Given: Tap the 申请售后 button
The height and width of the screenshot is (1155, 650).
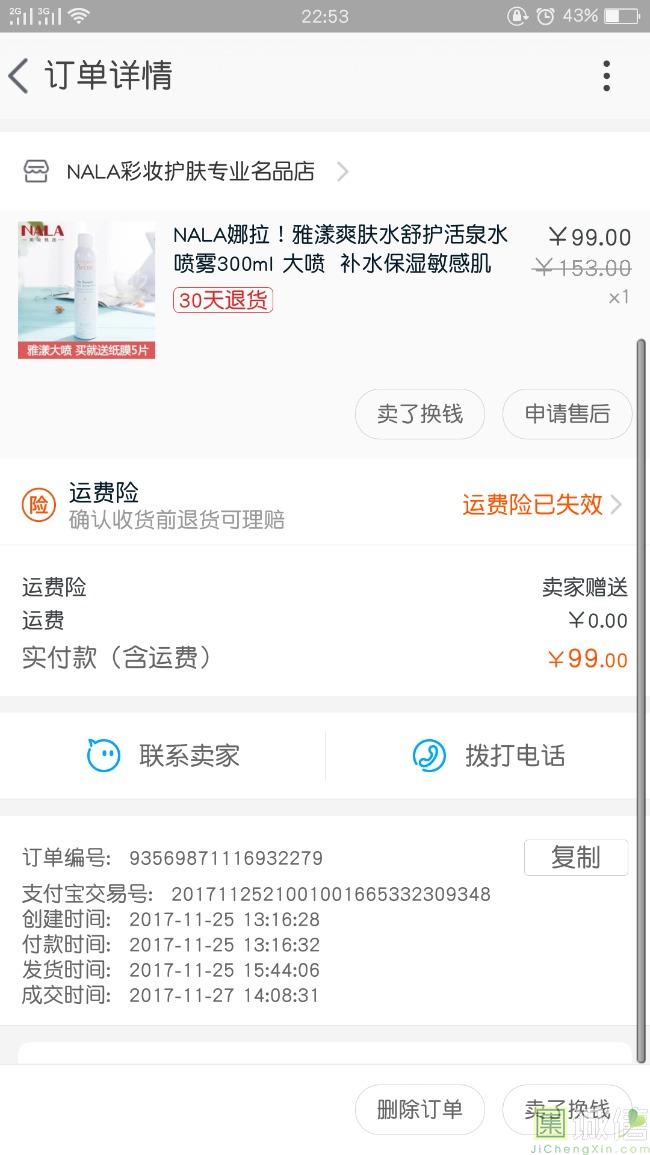Looking at the screenshot, I should click(567, 414).
